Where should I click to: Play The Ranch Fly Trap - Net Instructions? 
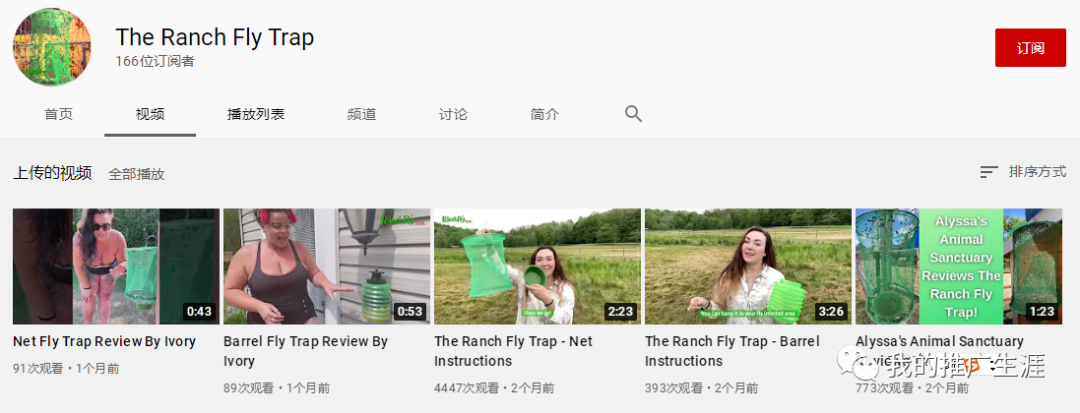click(x=537, y=266)
